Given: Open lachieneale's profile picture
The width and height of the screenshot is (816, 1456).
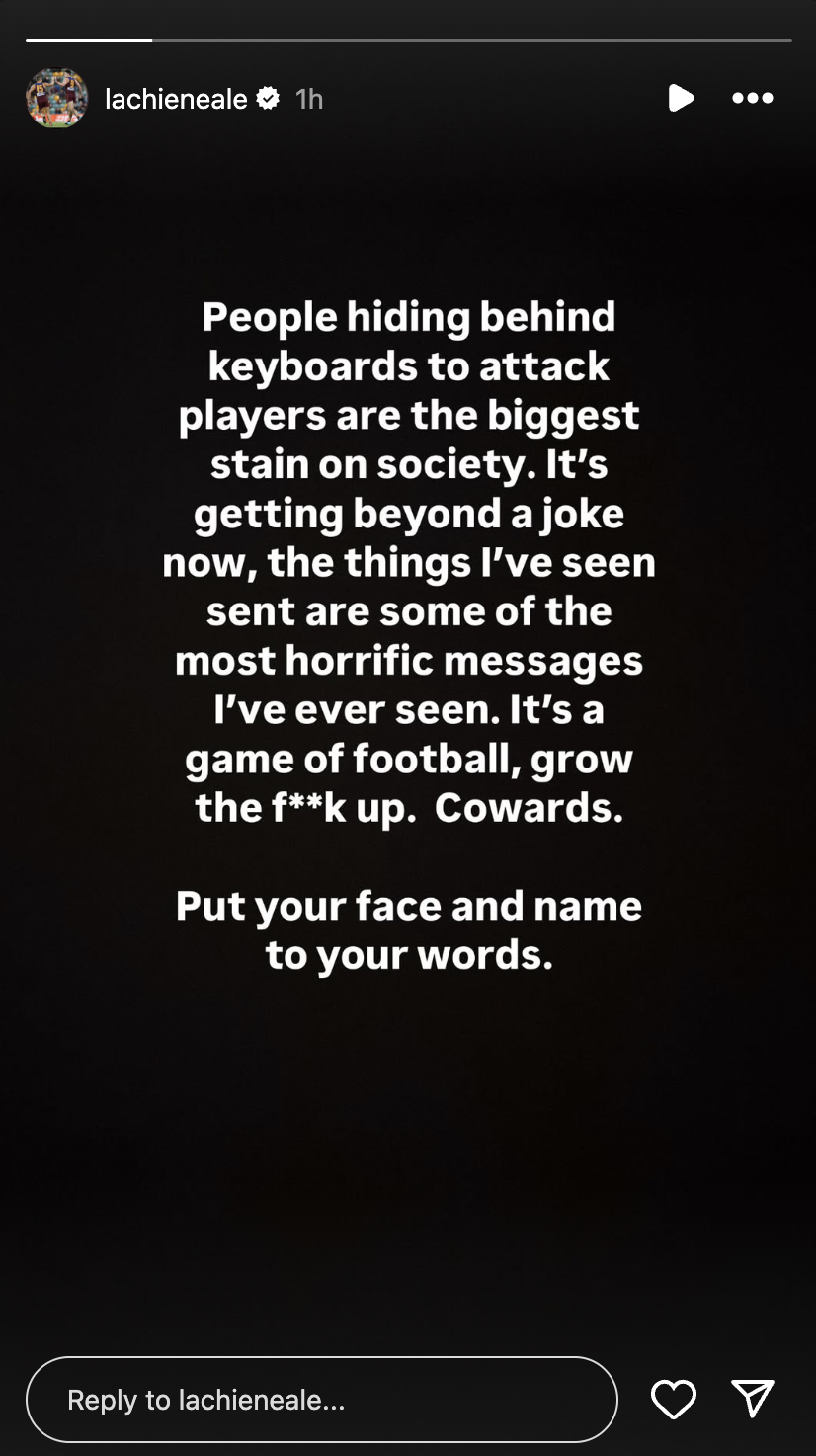Looking at the screenshot, I should point(57,98).
